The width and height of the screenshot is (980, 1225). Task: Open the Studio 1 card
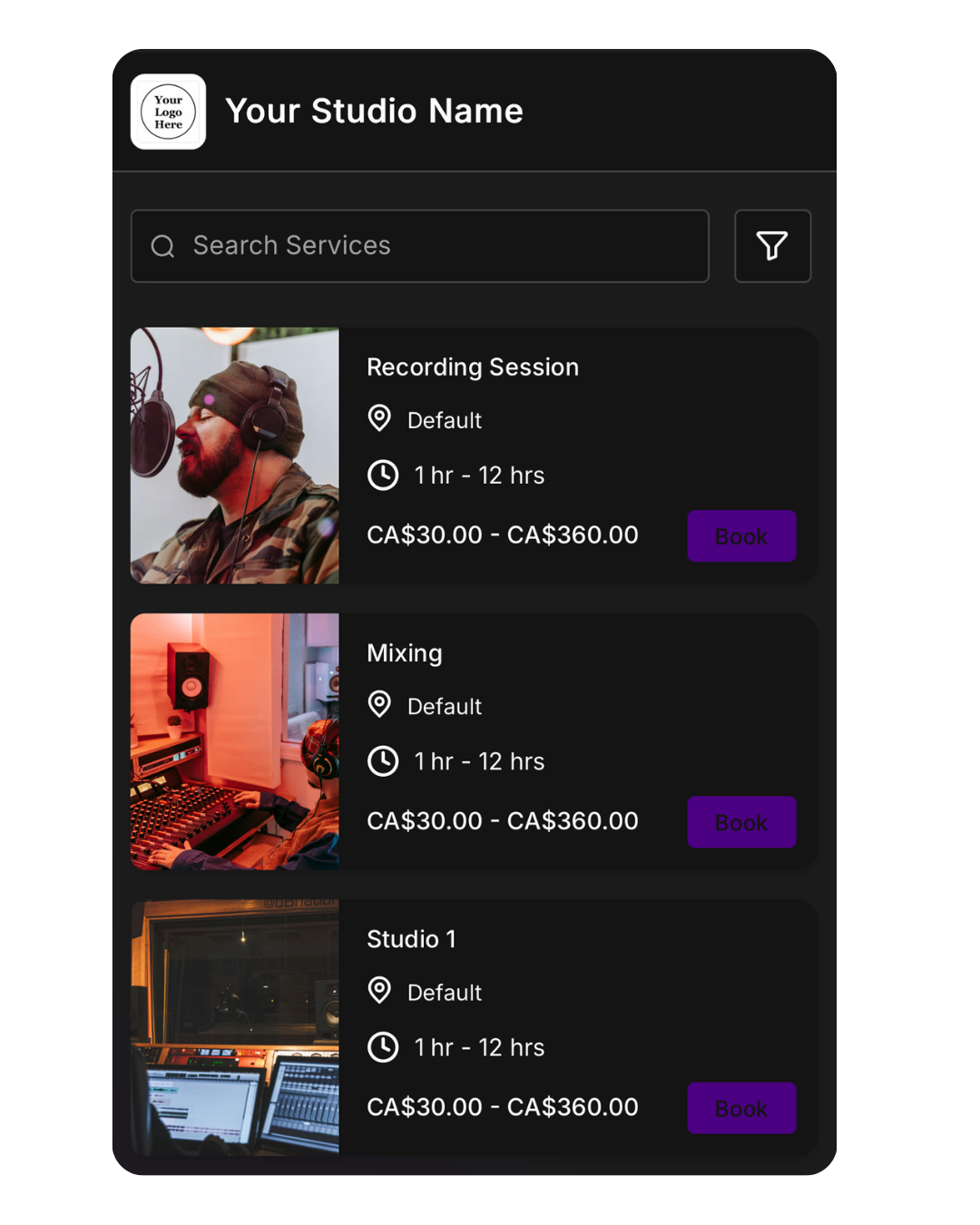411,939
